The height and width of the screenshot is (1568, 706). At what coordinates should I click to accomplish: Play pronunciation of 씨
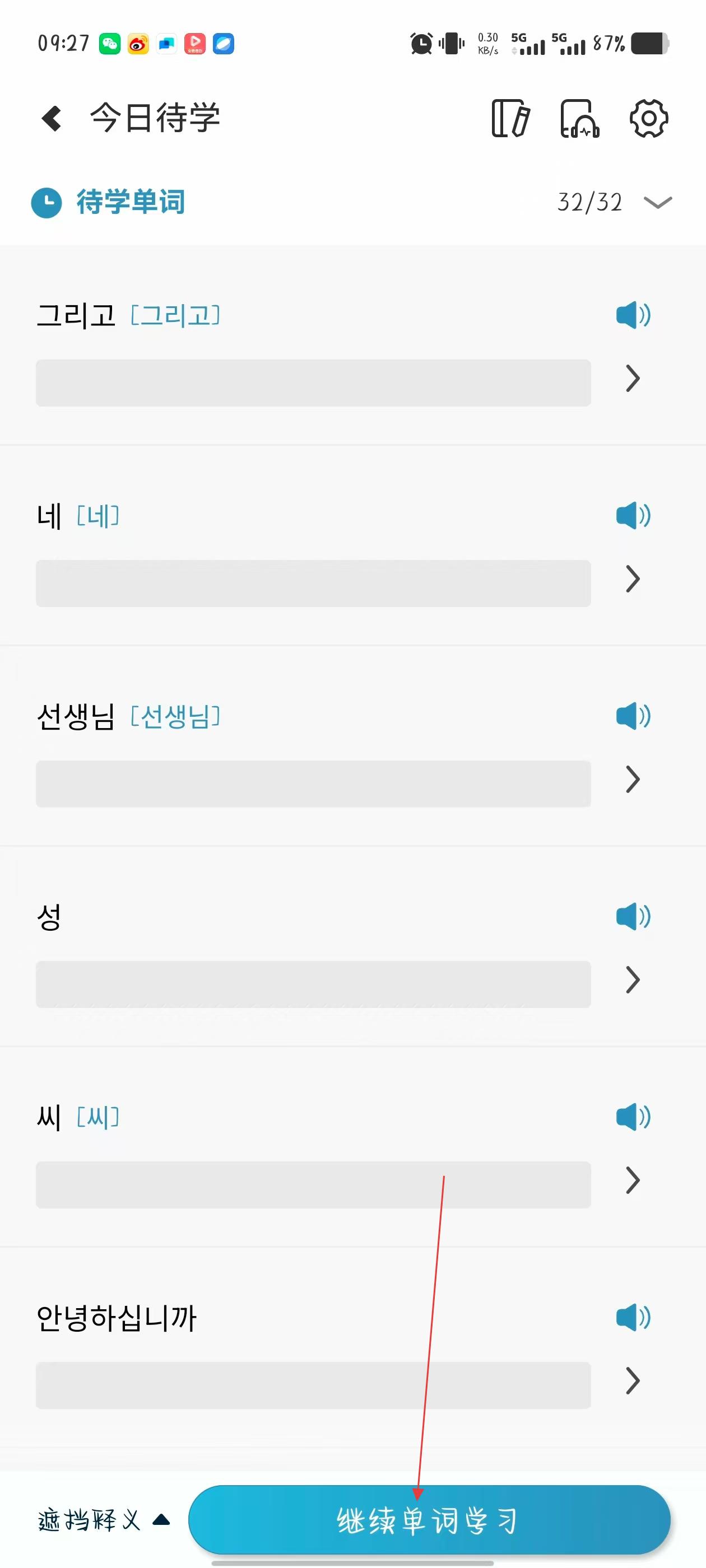coord(632,1116)
